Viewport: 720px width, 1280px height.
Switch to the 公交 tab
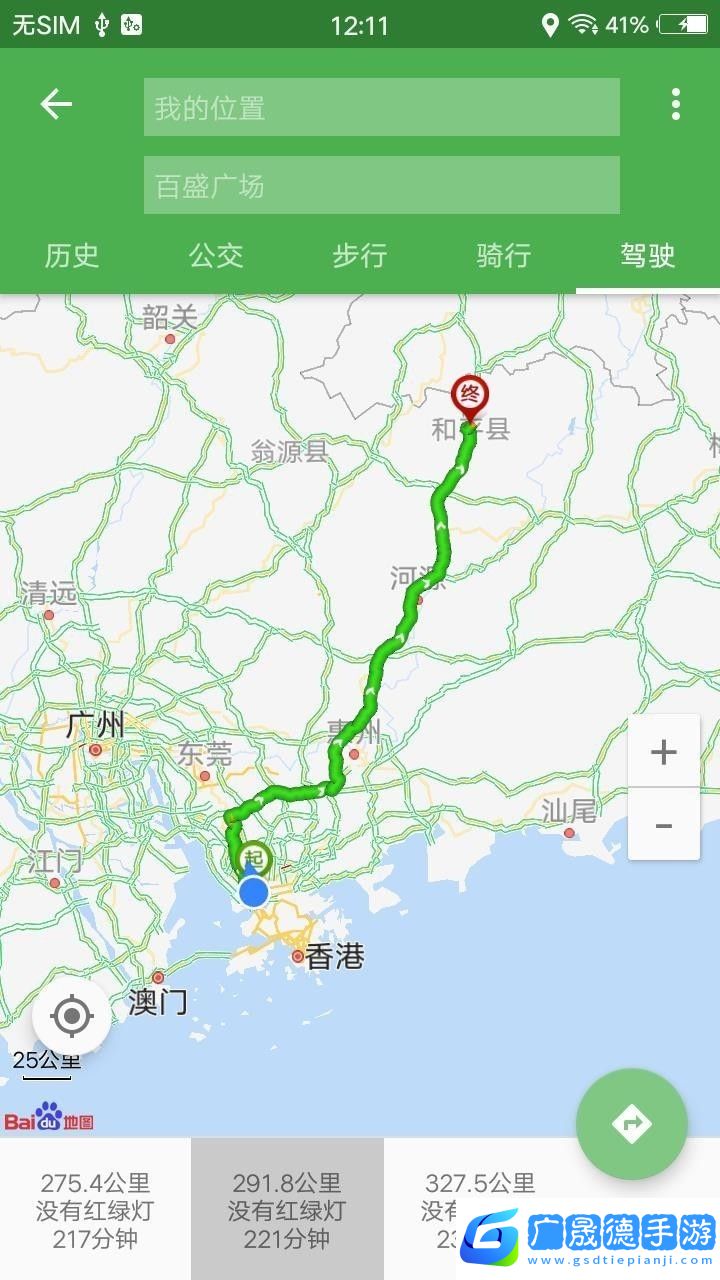216,256
